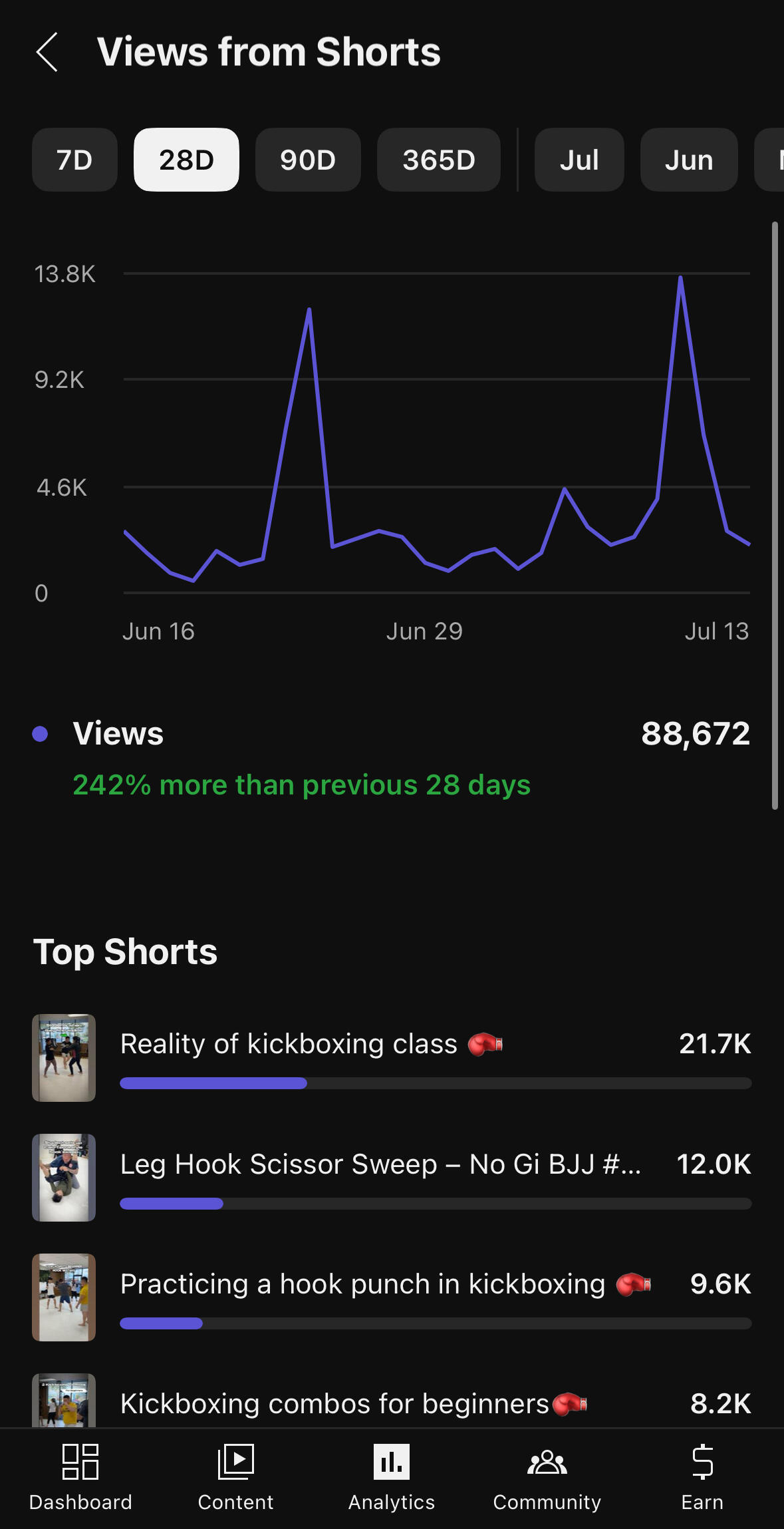Viewport: 784px width, 1529px height.
Task: Switch to the 90D range
Action: pyautogui.click(x=308, y=160)
